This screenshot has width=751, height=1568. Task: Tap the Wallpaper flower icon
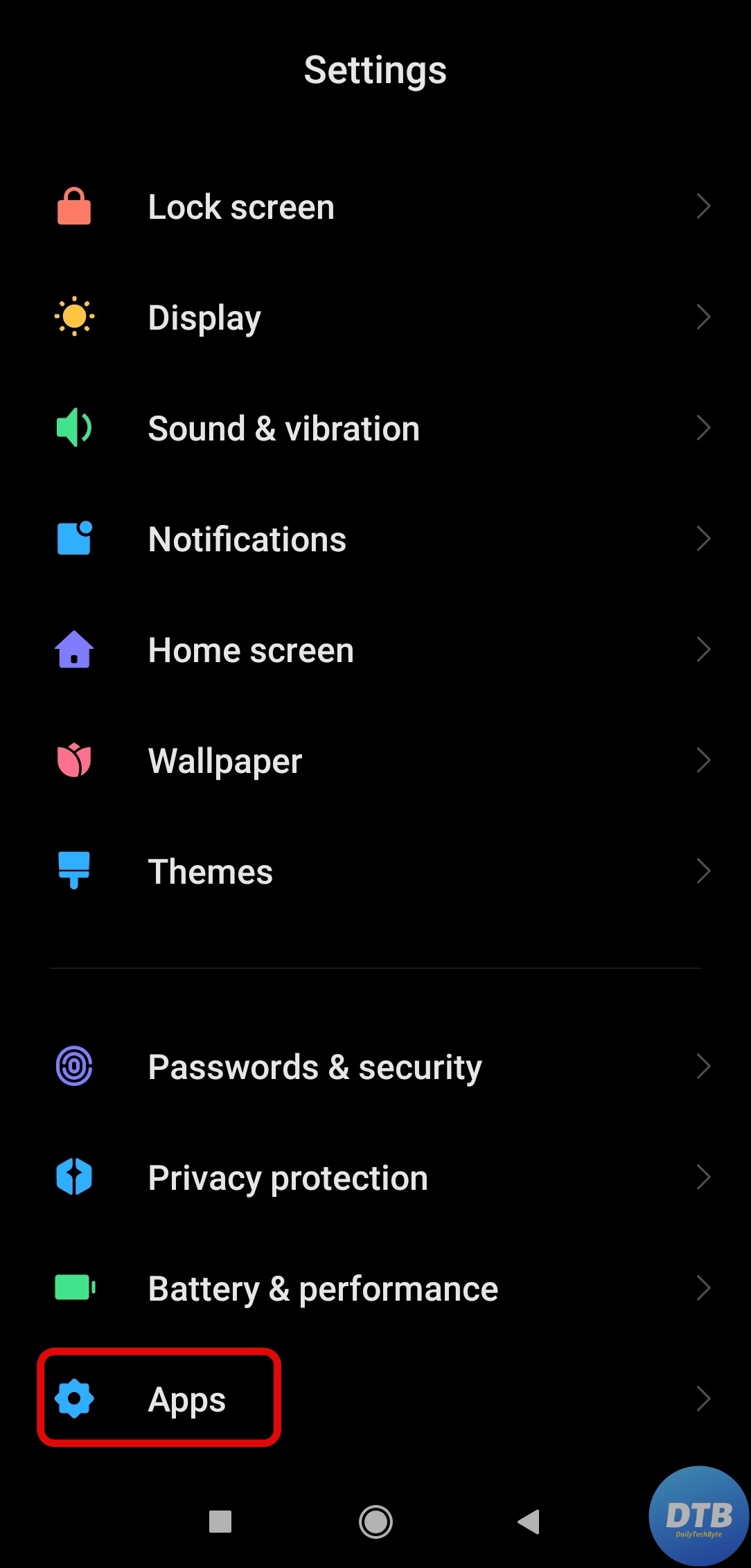73,760
